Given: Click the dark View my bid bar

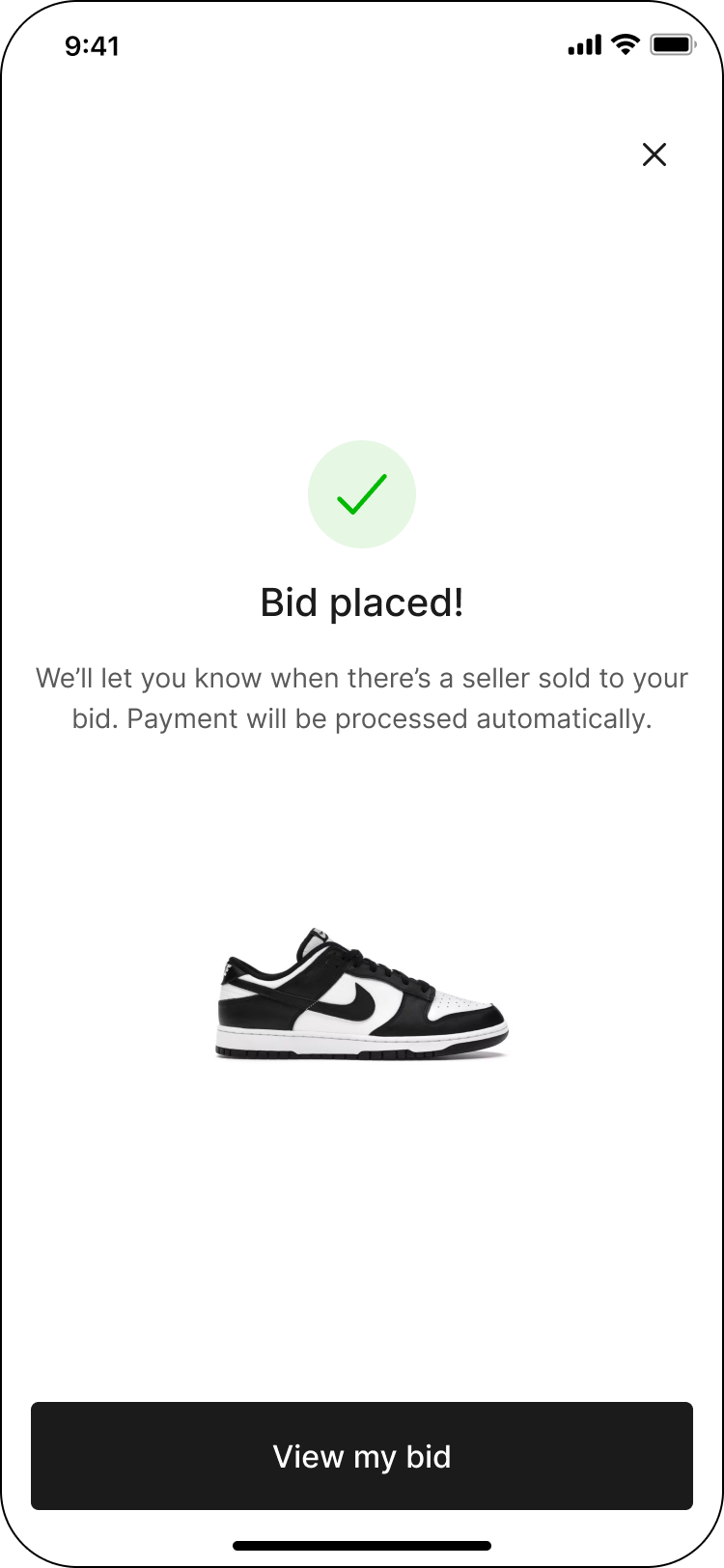Looking at the screenshot, I should coord(362,1456).
